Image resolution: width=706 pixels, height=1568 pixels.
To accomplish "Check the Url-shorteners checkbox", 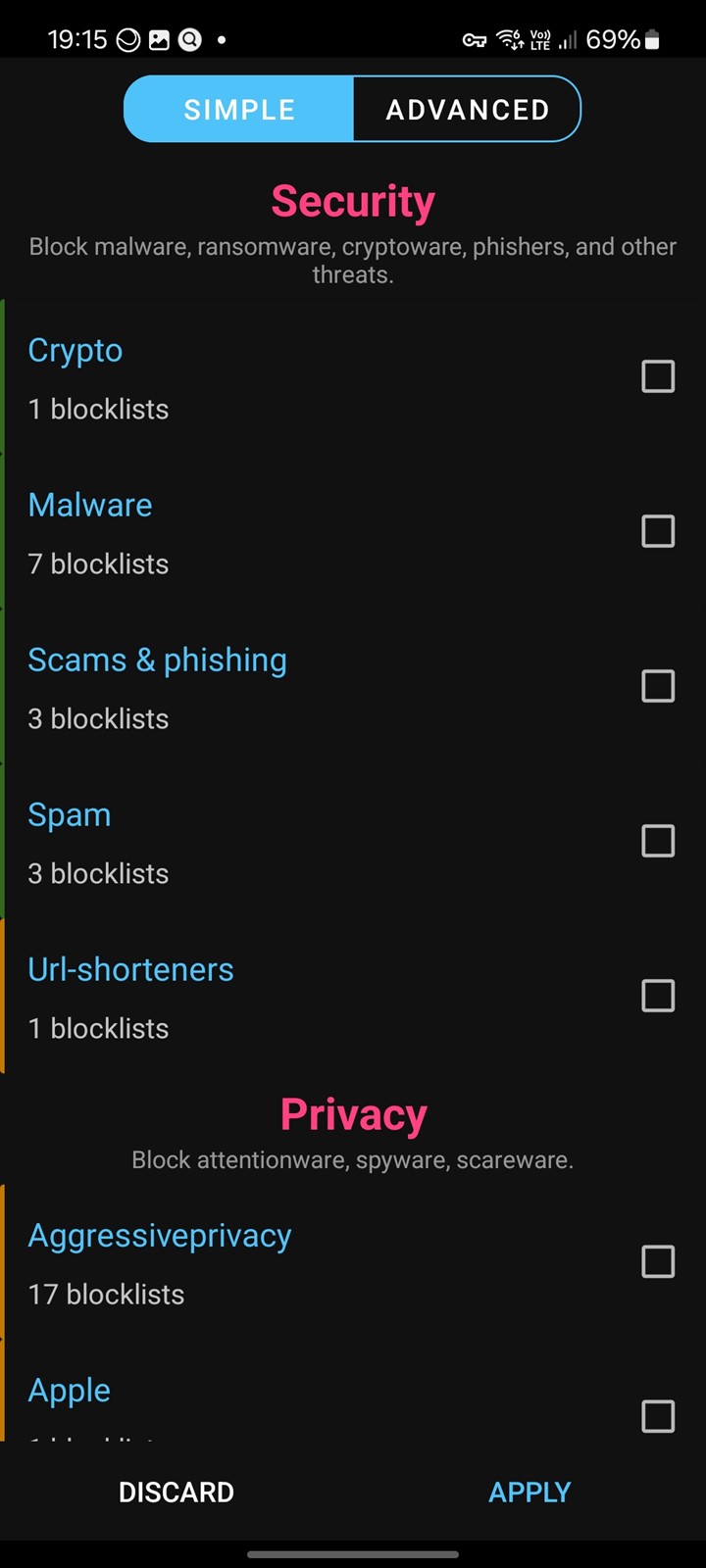I will pyautogui.click(x=658, y=996).
